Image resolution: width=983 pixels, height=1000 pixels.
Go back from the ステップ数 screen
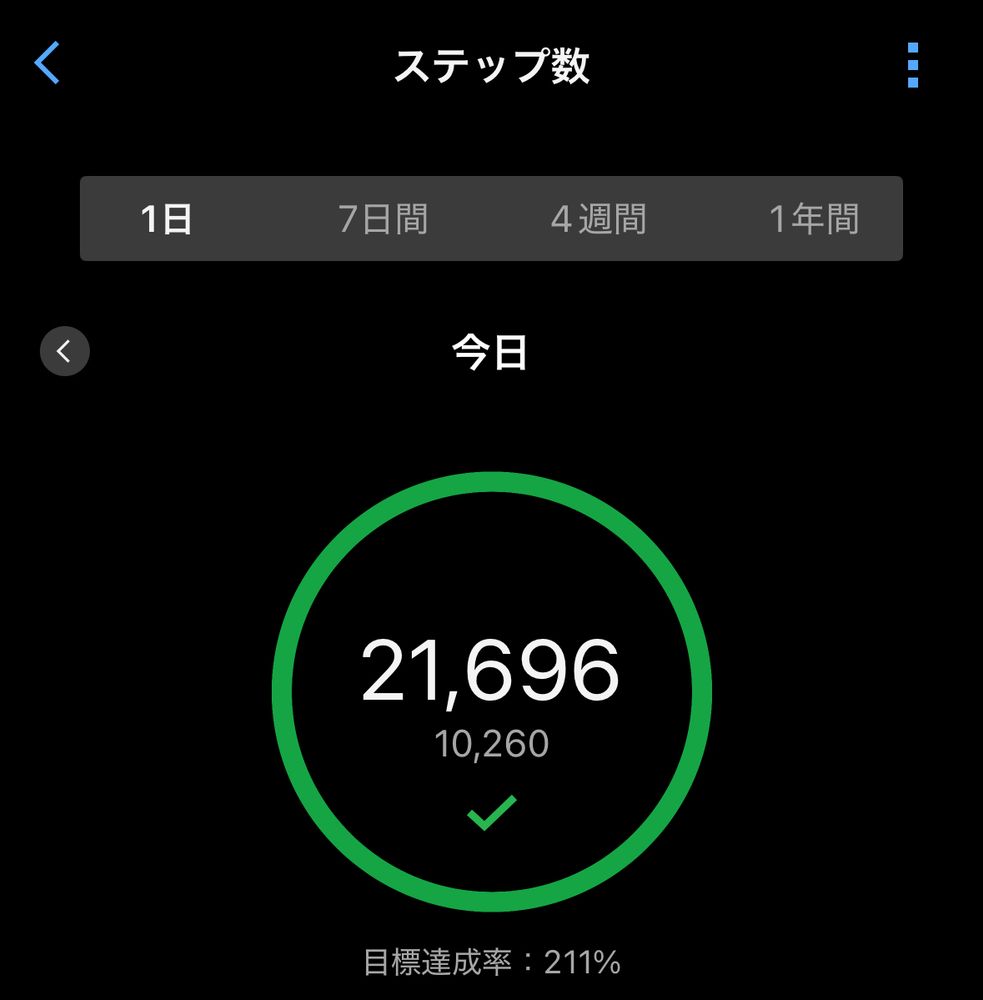[47, 63]
